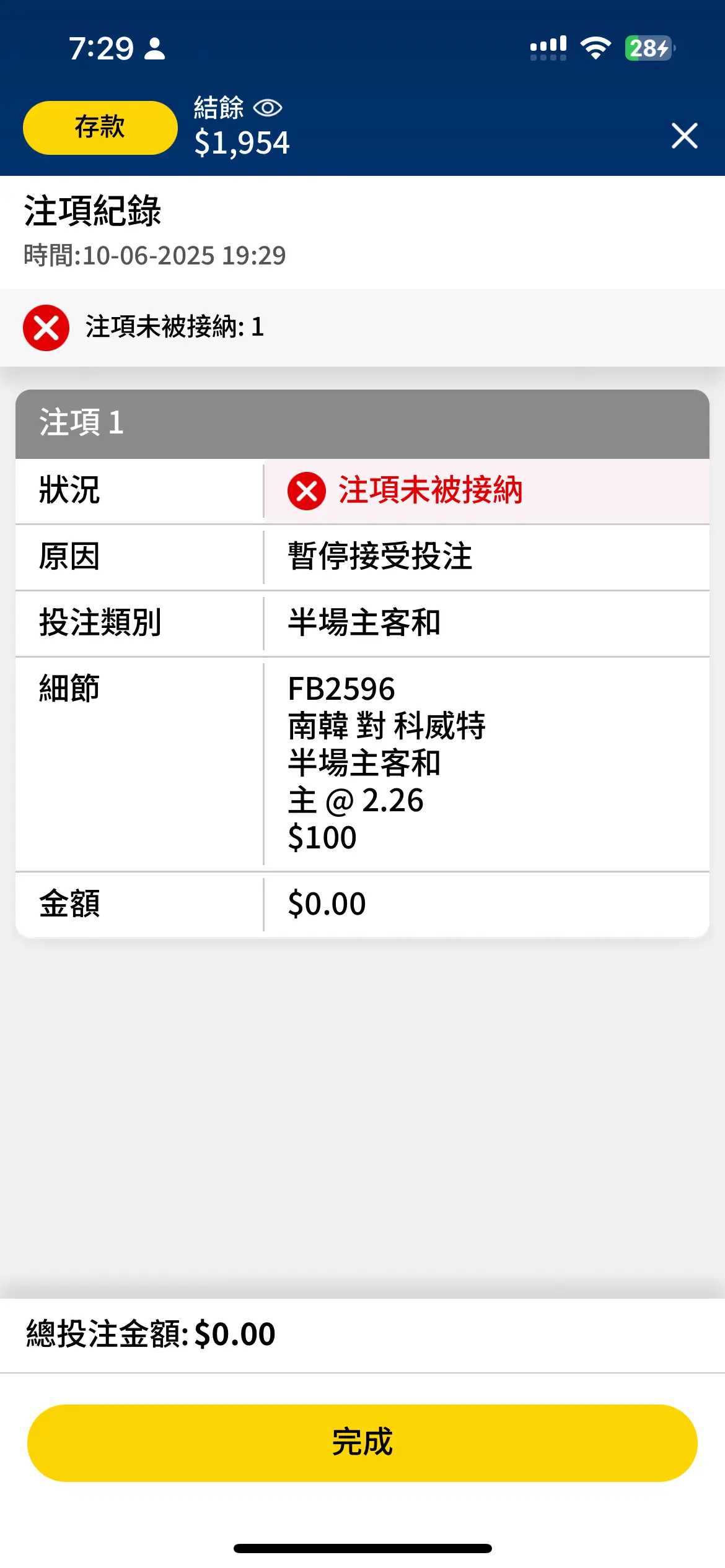Close the bet record screen

(x=684, y=136)
